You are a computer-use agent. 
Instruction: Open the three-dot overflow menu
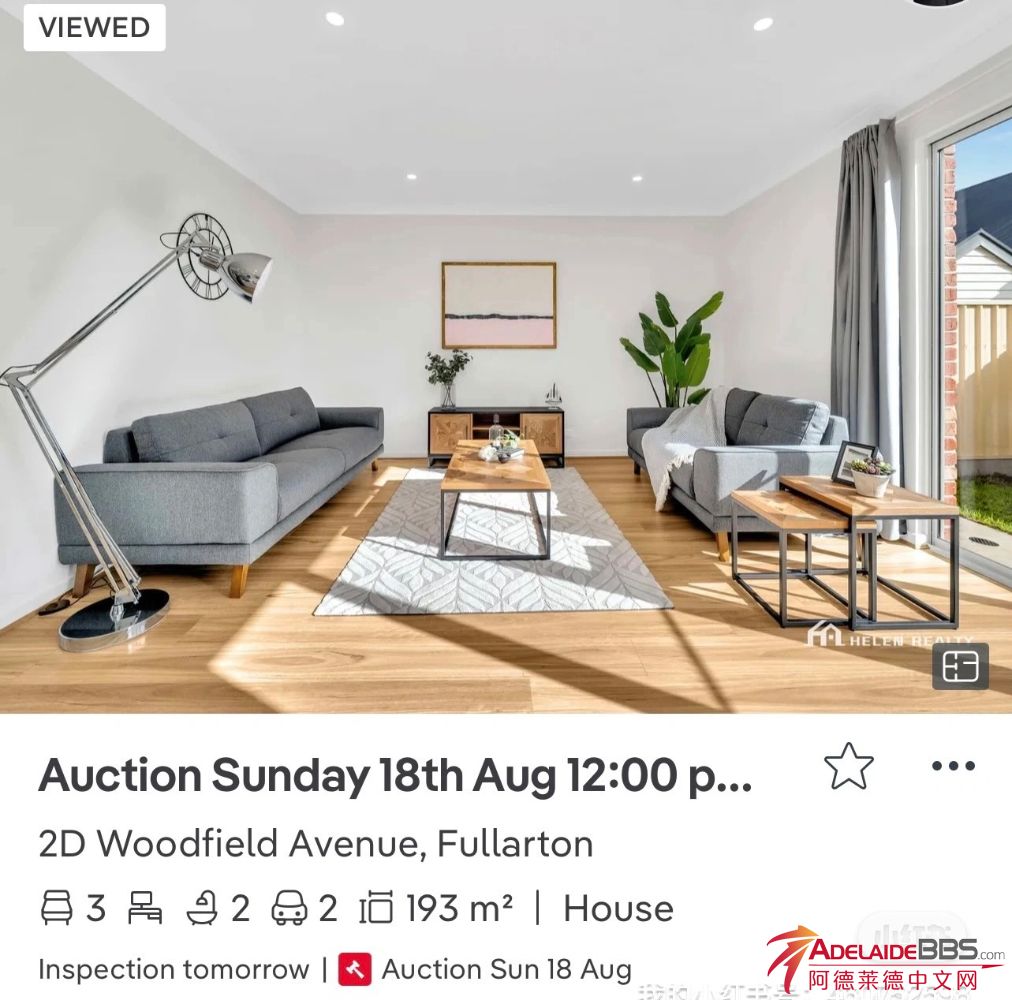point(952,767)
